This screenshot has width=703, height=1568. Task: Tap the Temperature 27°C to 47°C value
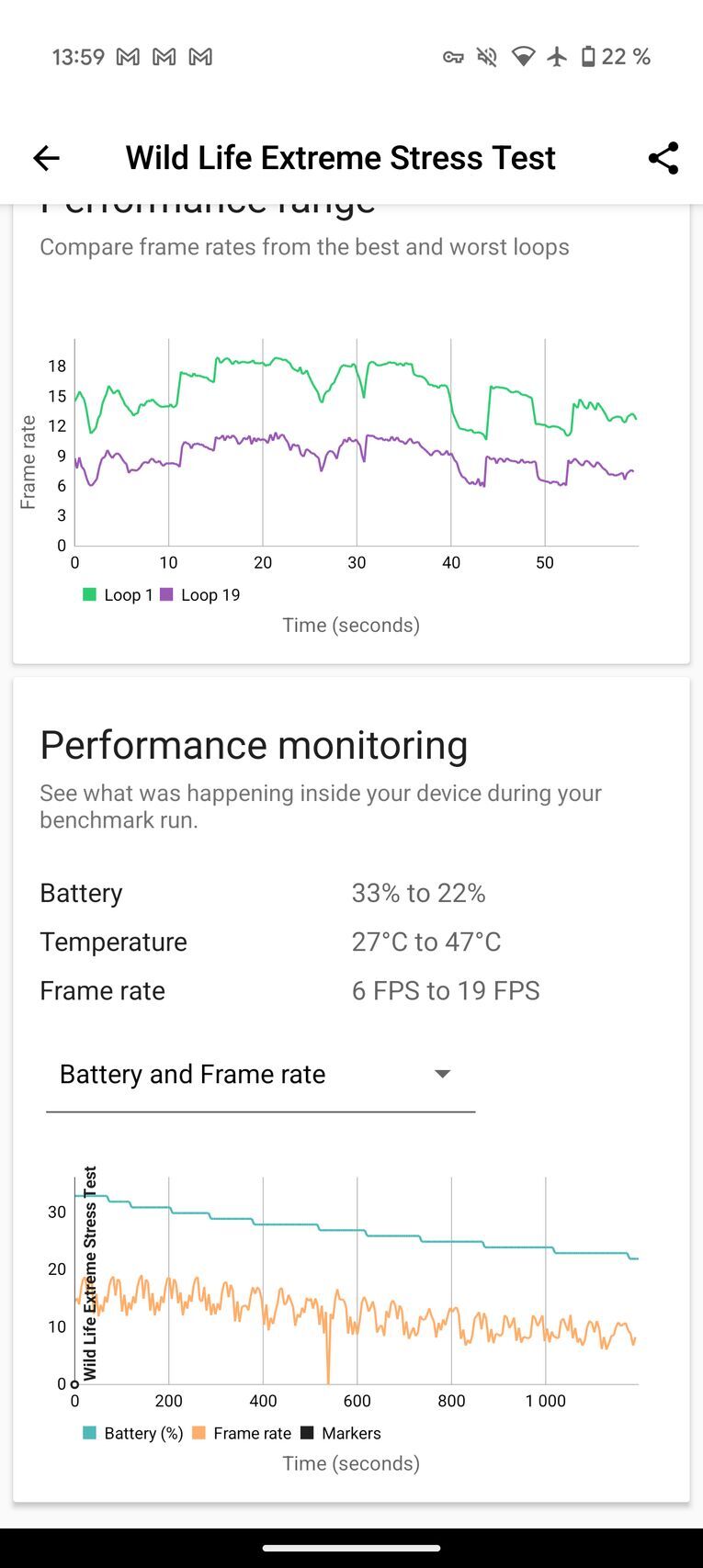pyautogui.click(x=426, y=941)
